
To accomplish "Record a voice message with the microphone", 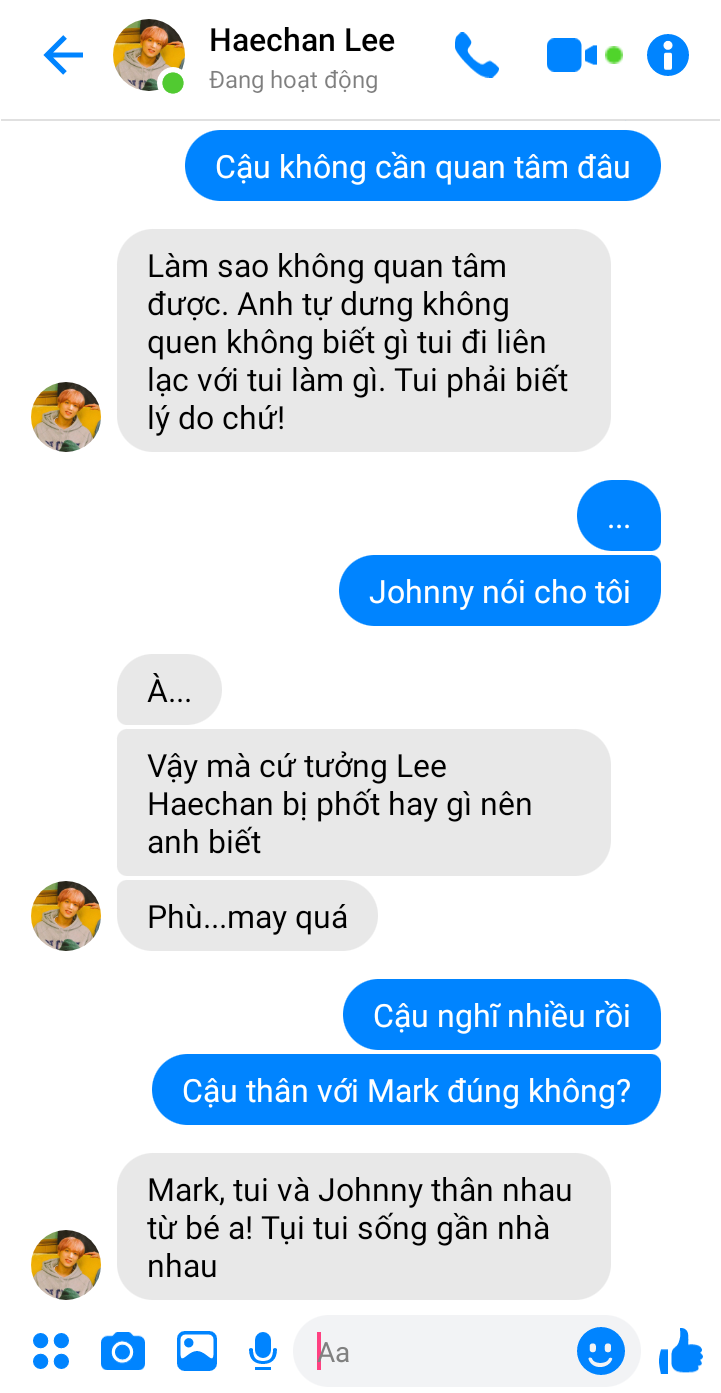I will click(262, 1352).
